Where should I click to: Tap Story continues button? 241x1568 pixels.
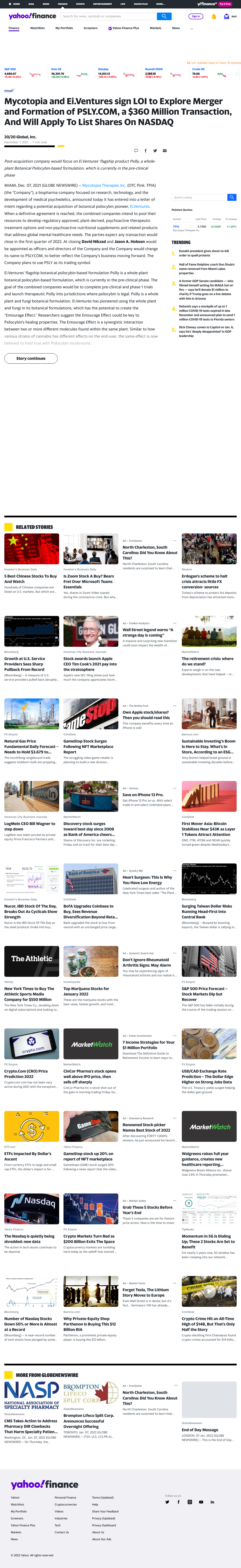tap(31, 358)
